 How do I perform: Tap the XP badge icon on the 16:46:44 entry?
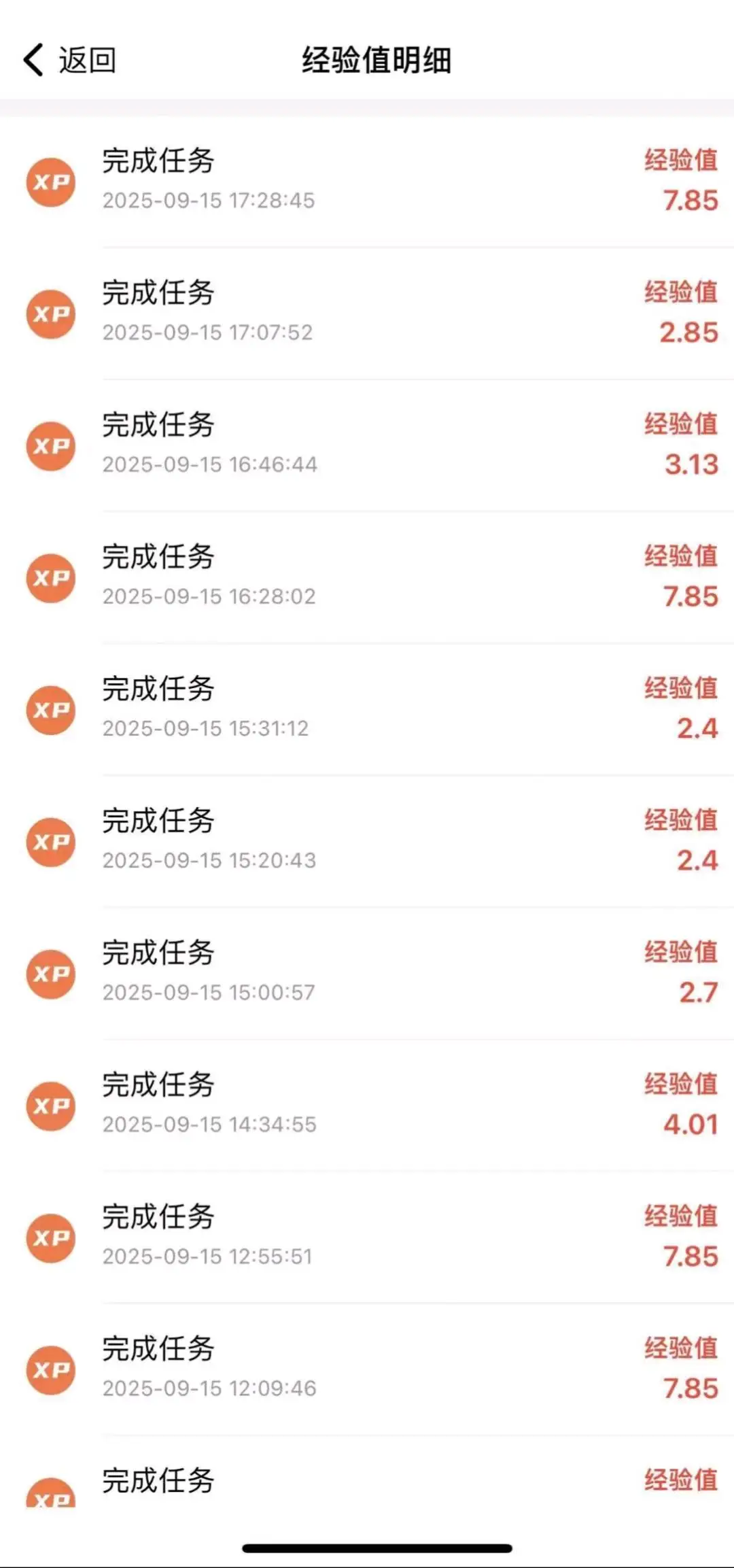pyautogui.click(x=50, y=446)
